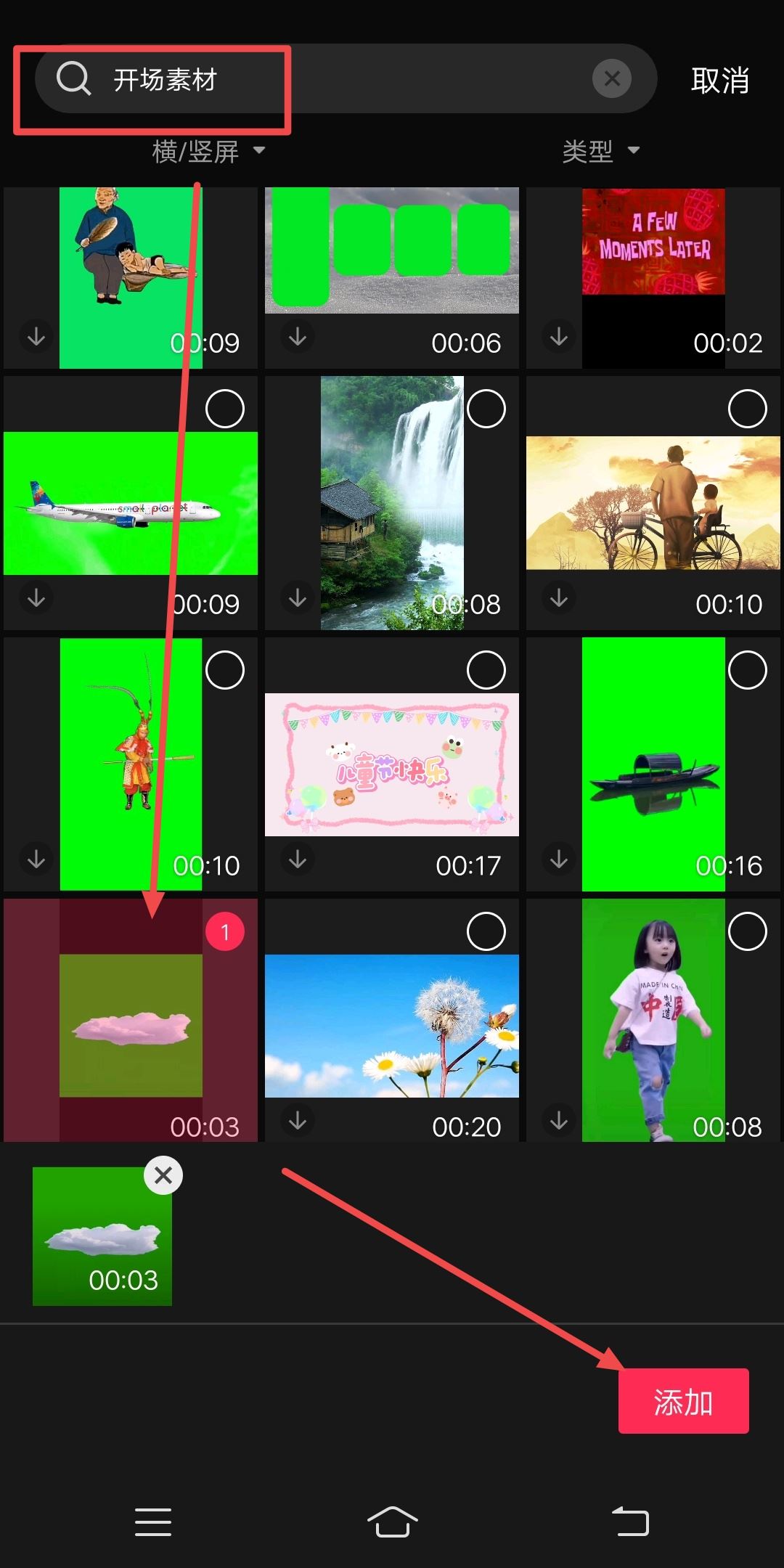The image size is (784, 1568).
Task: Remove the selected cloud clip from tray
Action: coord(163,1175)
